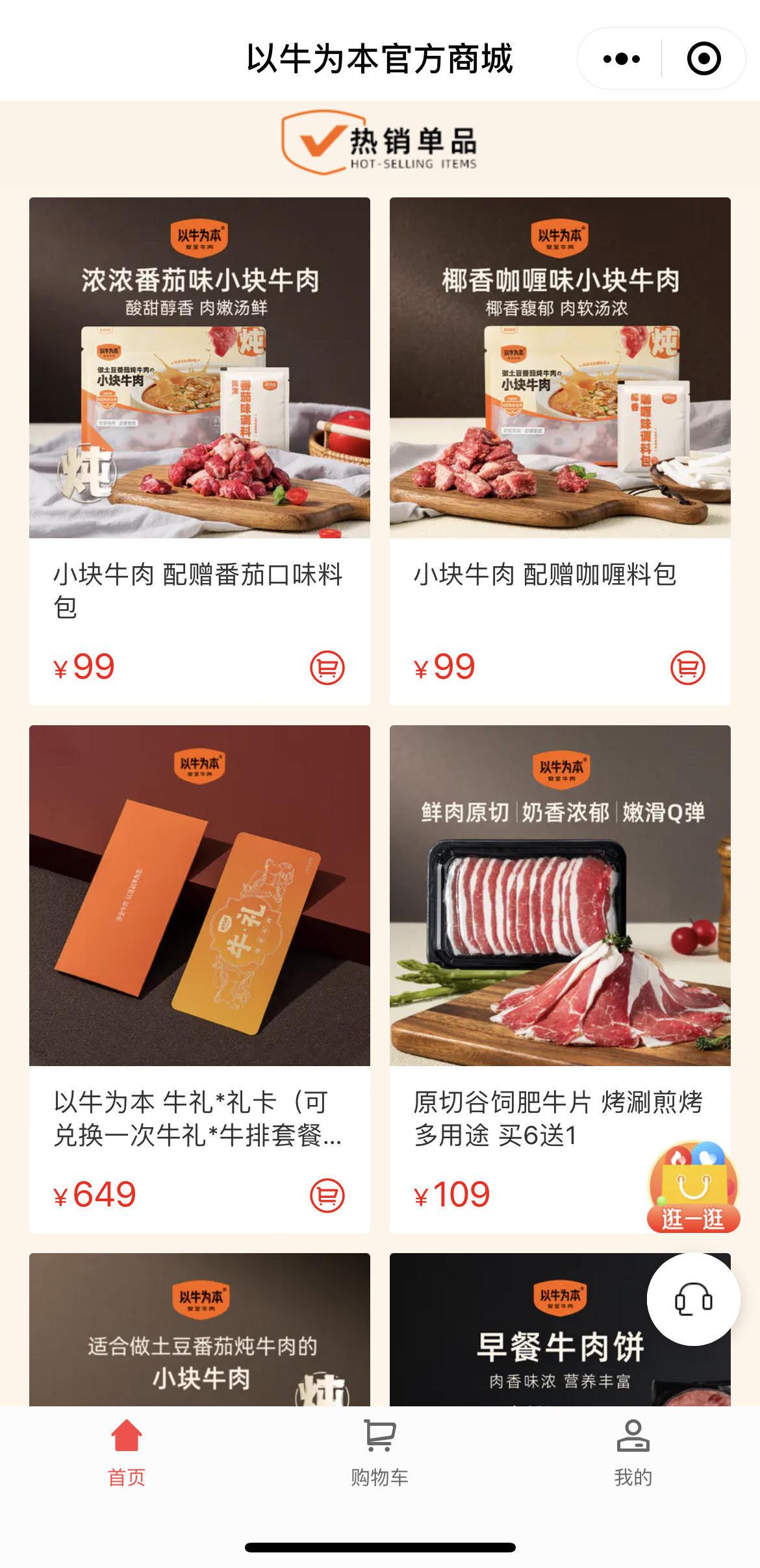
Task: Add tomato flavor beef cubes to cart
Action: 327,667
